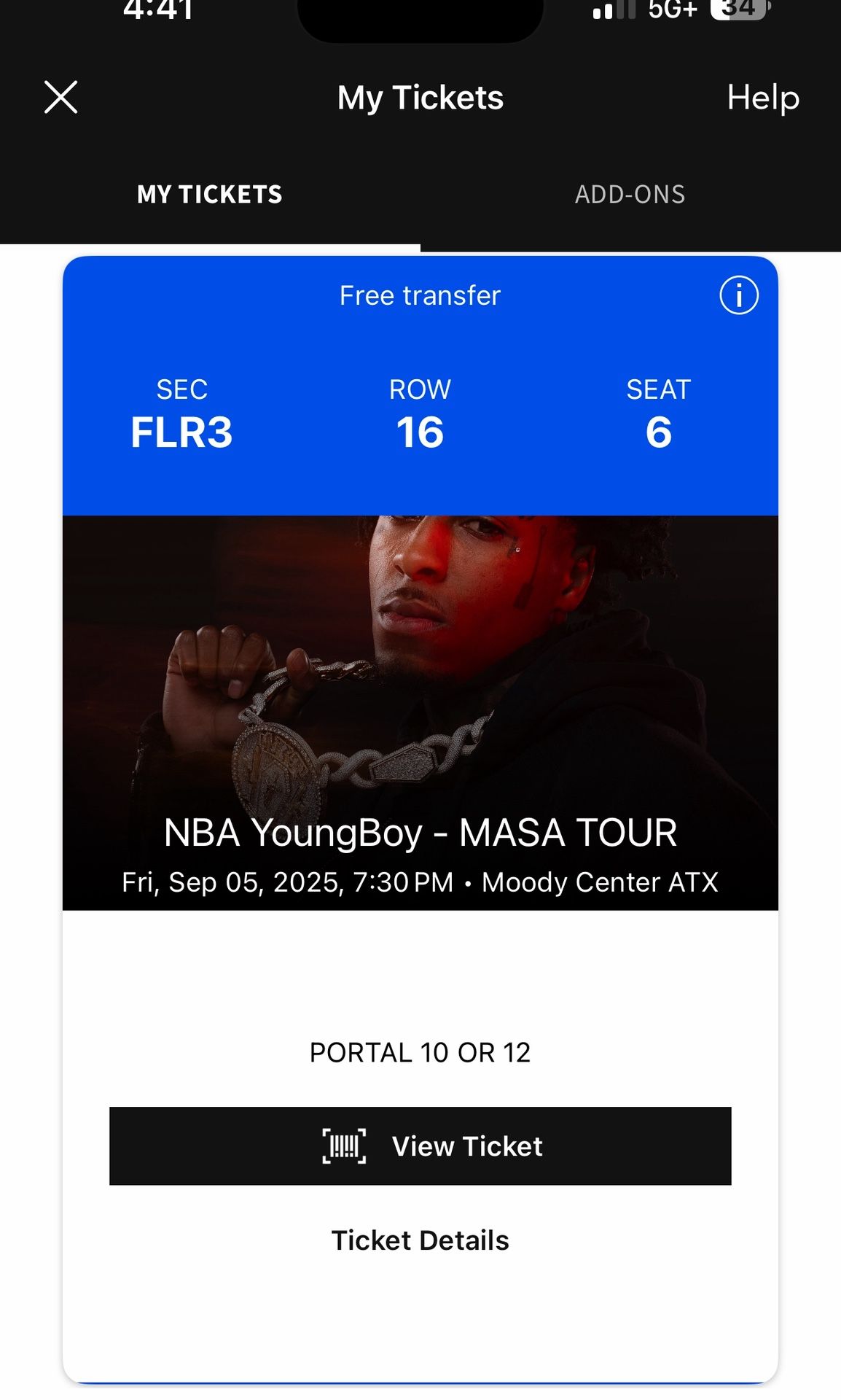
Task: Tap the info icon on Free transfer banner
Action: pos(738,295)
